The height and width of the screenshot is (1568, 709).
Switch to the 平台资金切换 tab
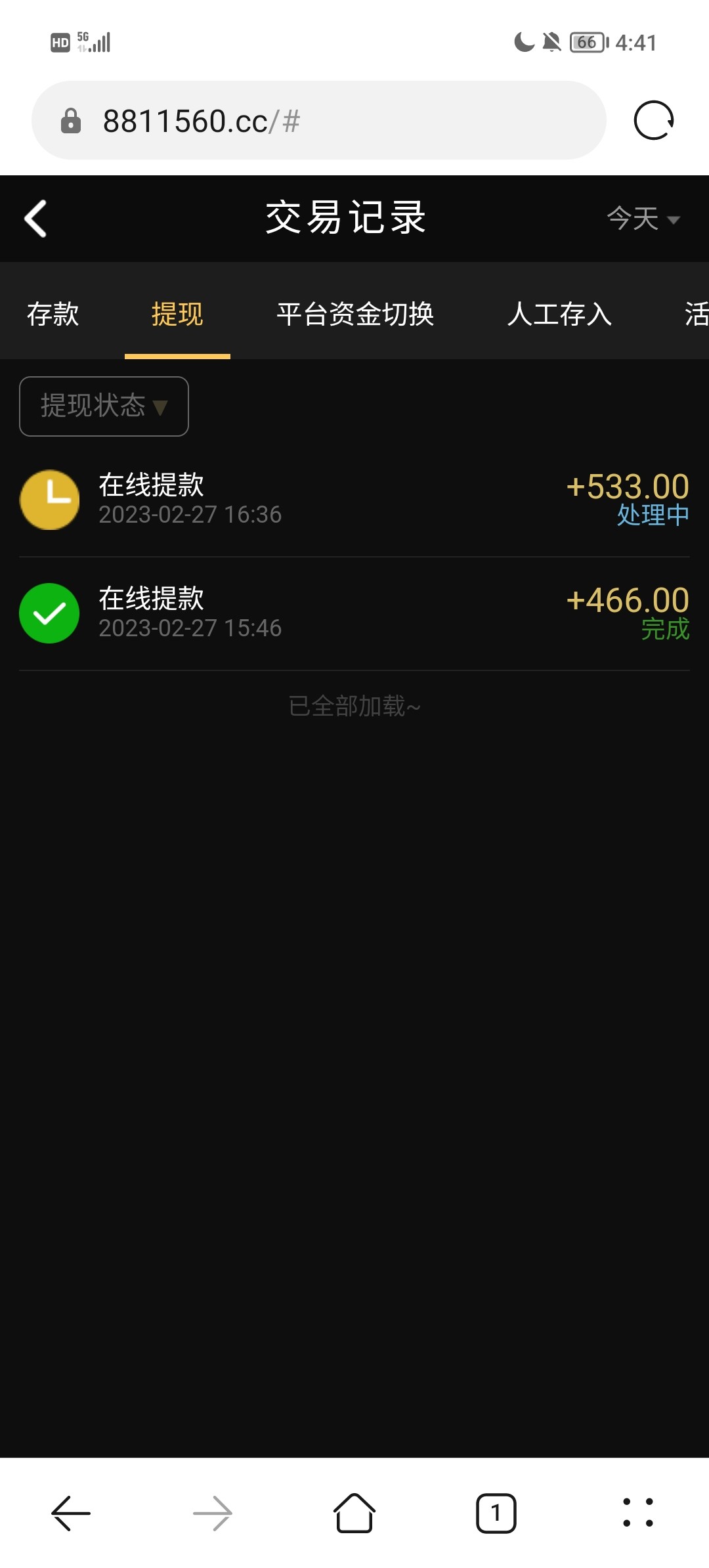click(355, 313)
